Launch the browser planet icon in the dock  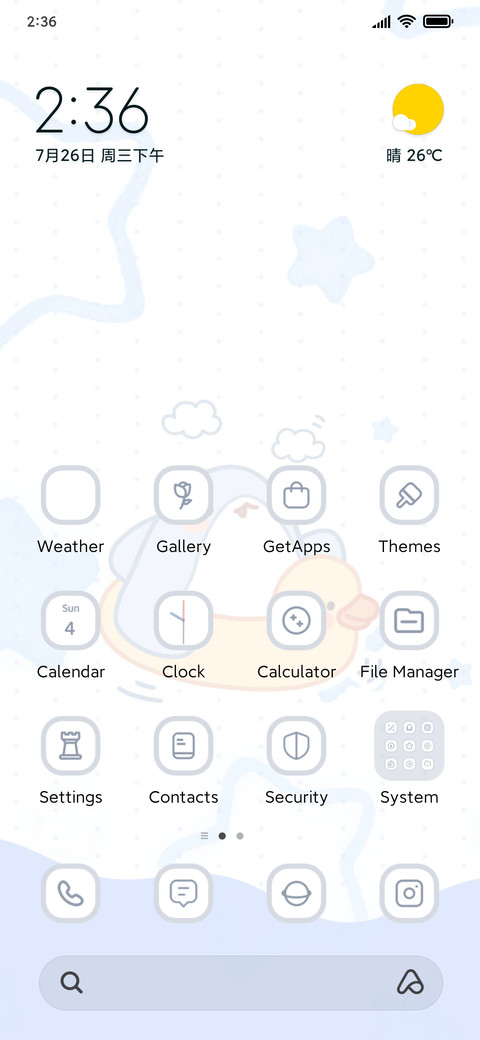pos(296,893)
